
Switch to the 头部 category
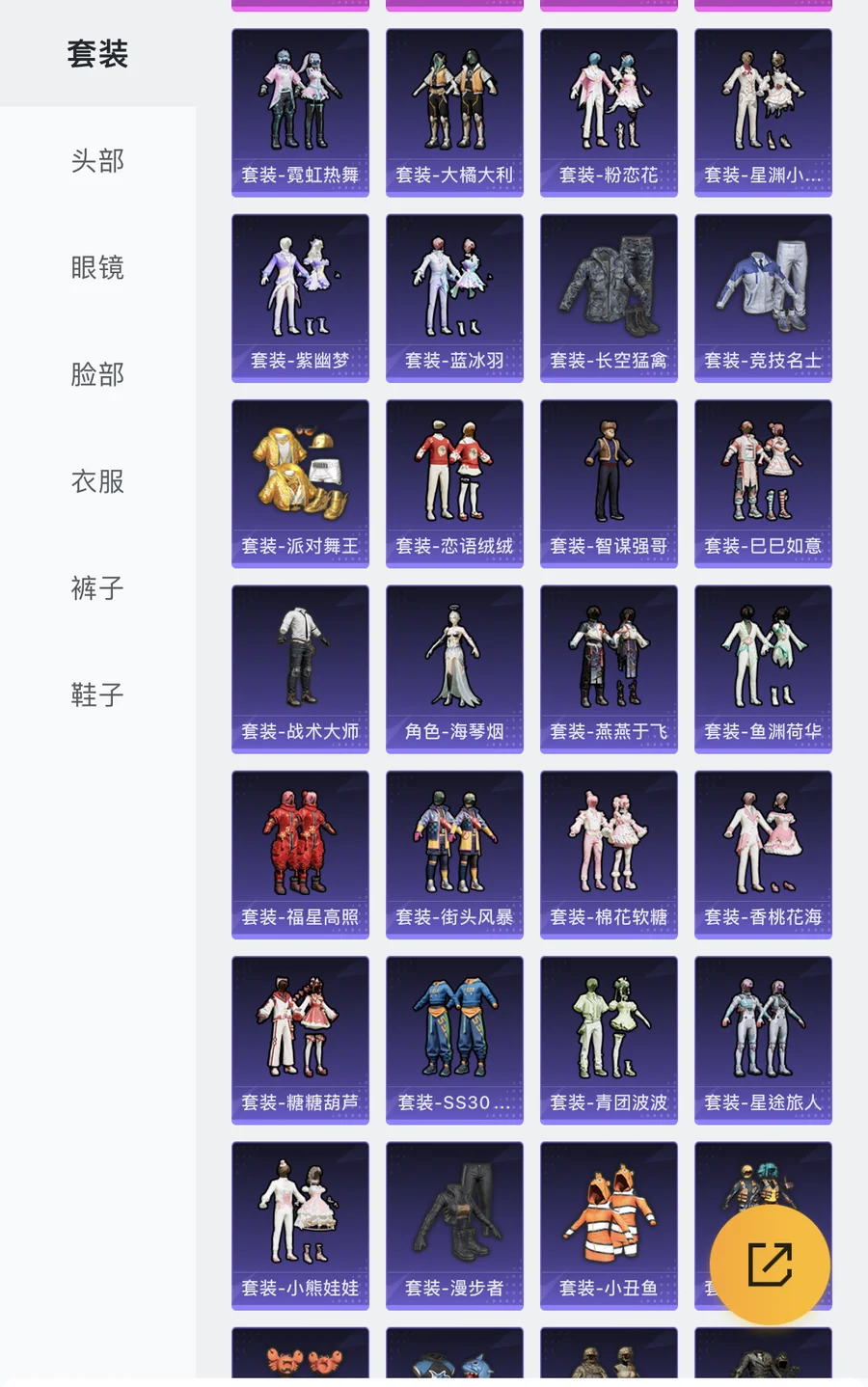click(x=97, y=161)
